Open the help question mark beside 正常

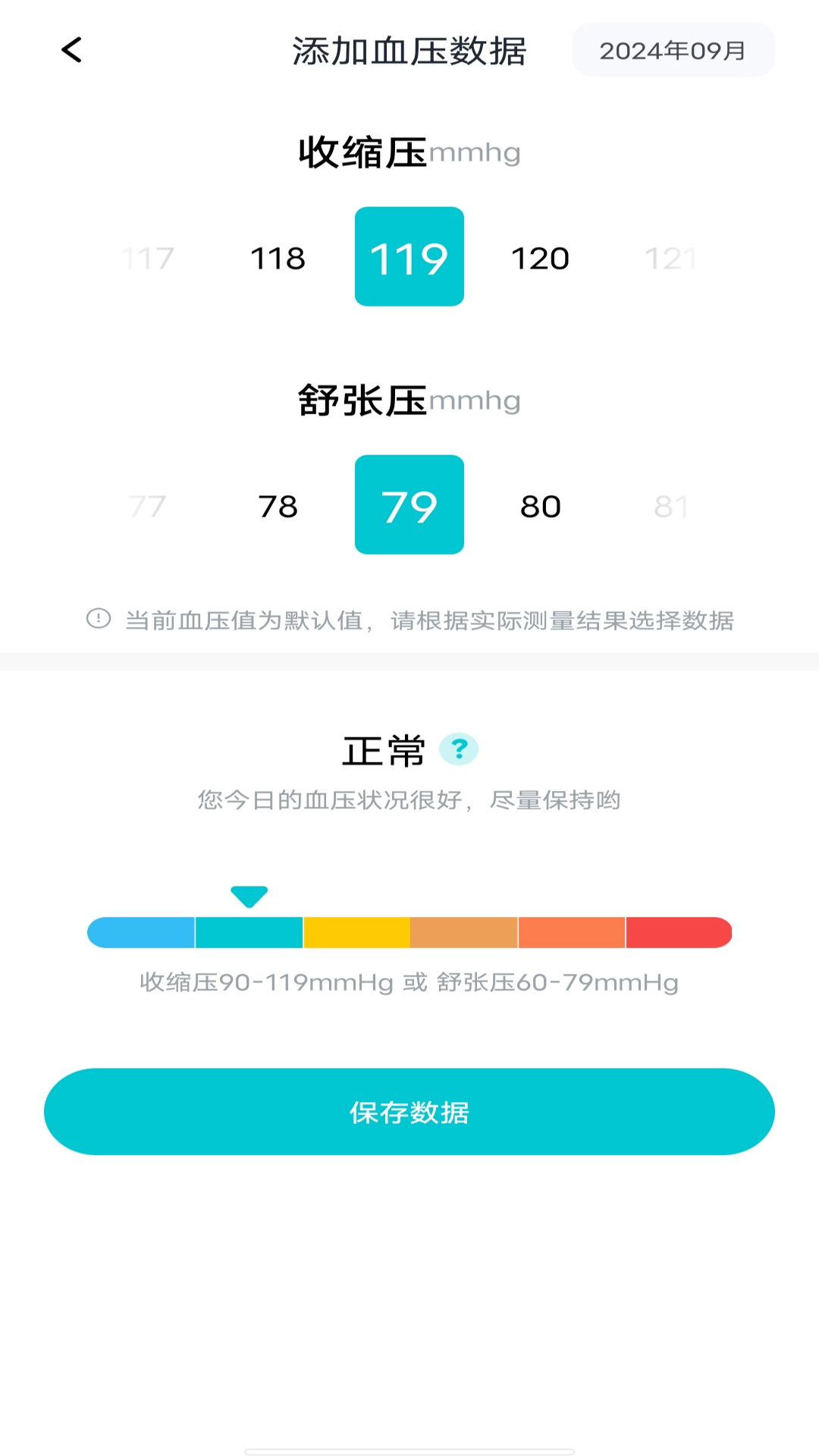coord(459,749)
